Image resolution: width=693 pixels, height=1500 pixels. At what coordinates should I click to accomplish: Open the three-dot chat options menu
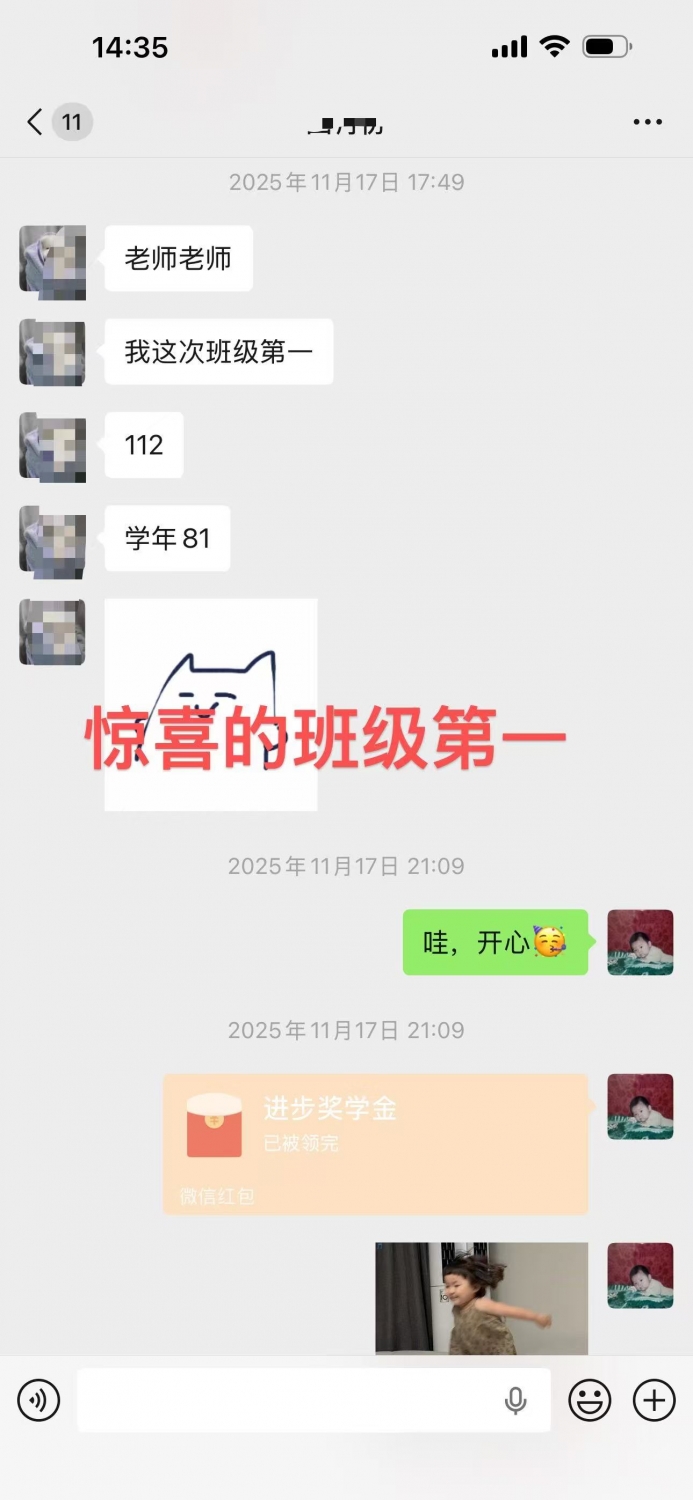(x=647, y=122)
